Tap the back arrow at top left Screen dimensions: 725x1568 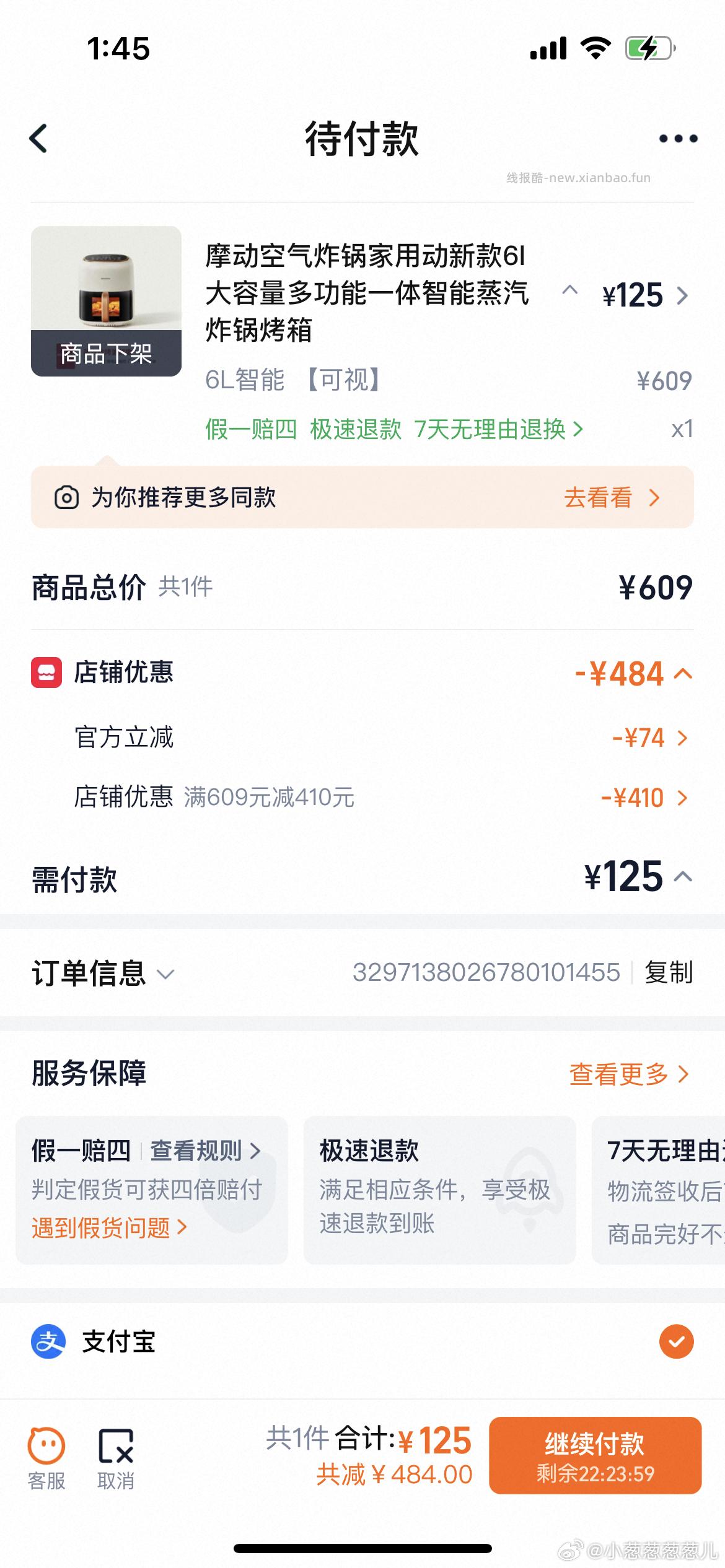pos(38,137)
